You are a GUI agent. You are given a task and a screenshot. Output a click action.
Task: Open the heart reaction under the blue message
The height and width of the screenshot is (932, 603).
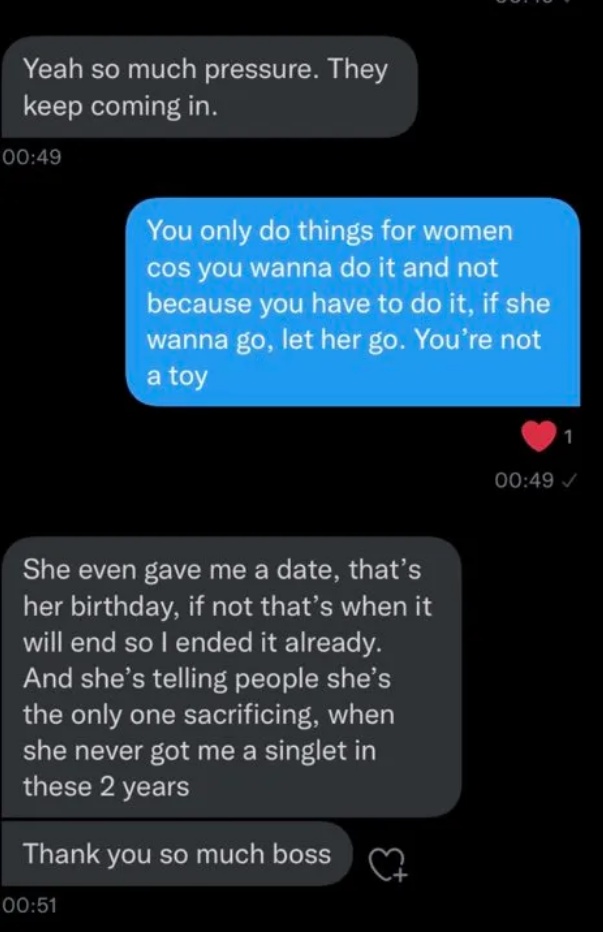click(545, 436)
